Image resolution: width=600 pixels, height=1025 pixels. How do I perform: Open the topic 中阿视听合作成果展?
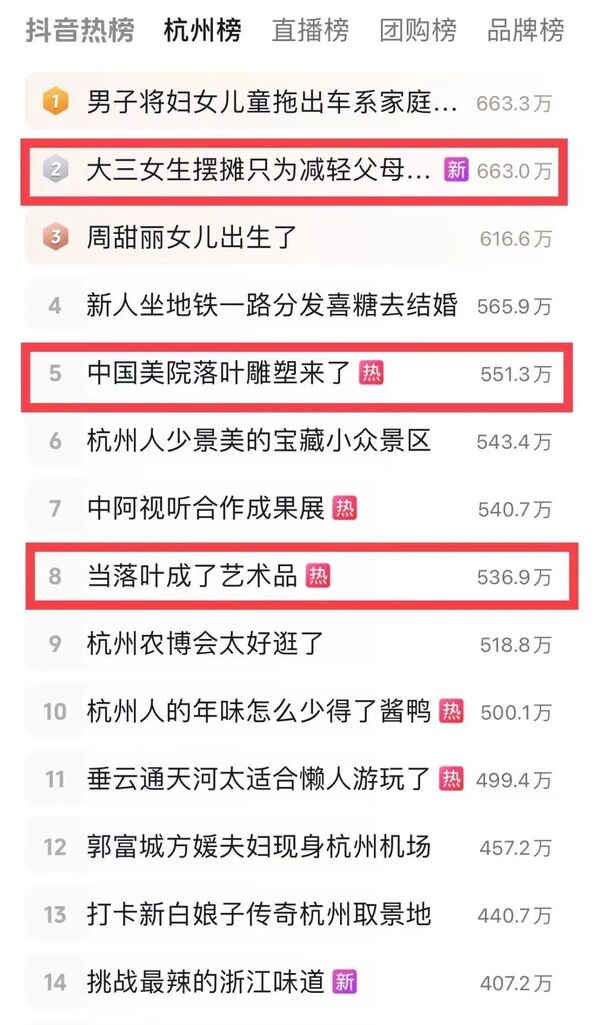tap(205, 509)
